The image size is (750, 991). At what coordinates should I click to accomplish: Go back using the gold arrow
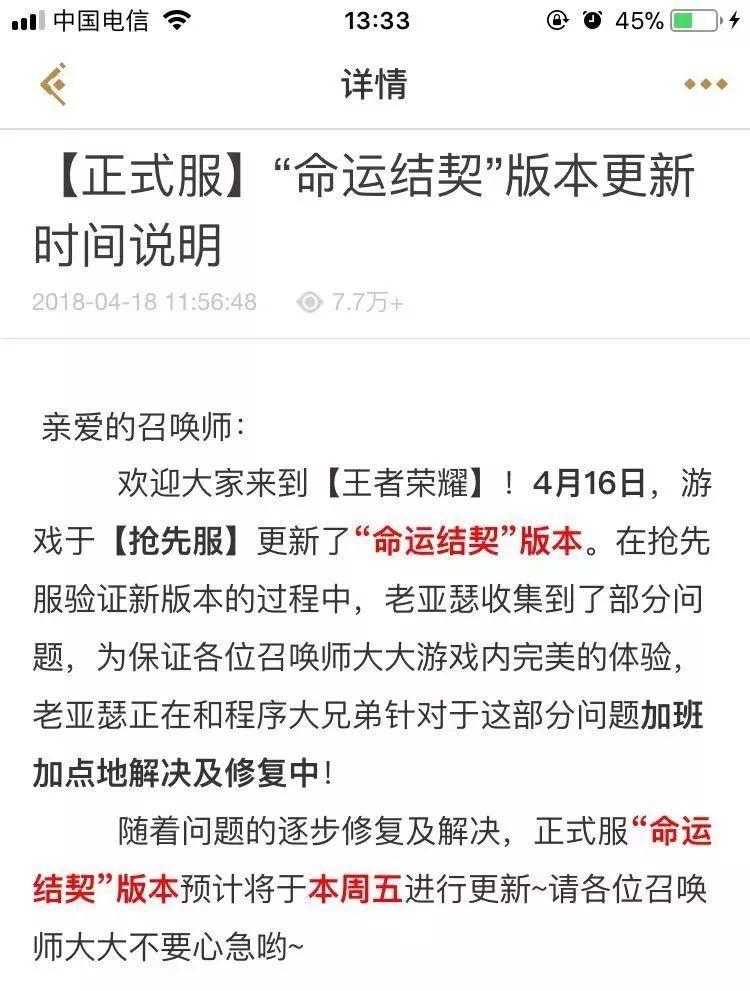click(53, 84)
